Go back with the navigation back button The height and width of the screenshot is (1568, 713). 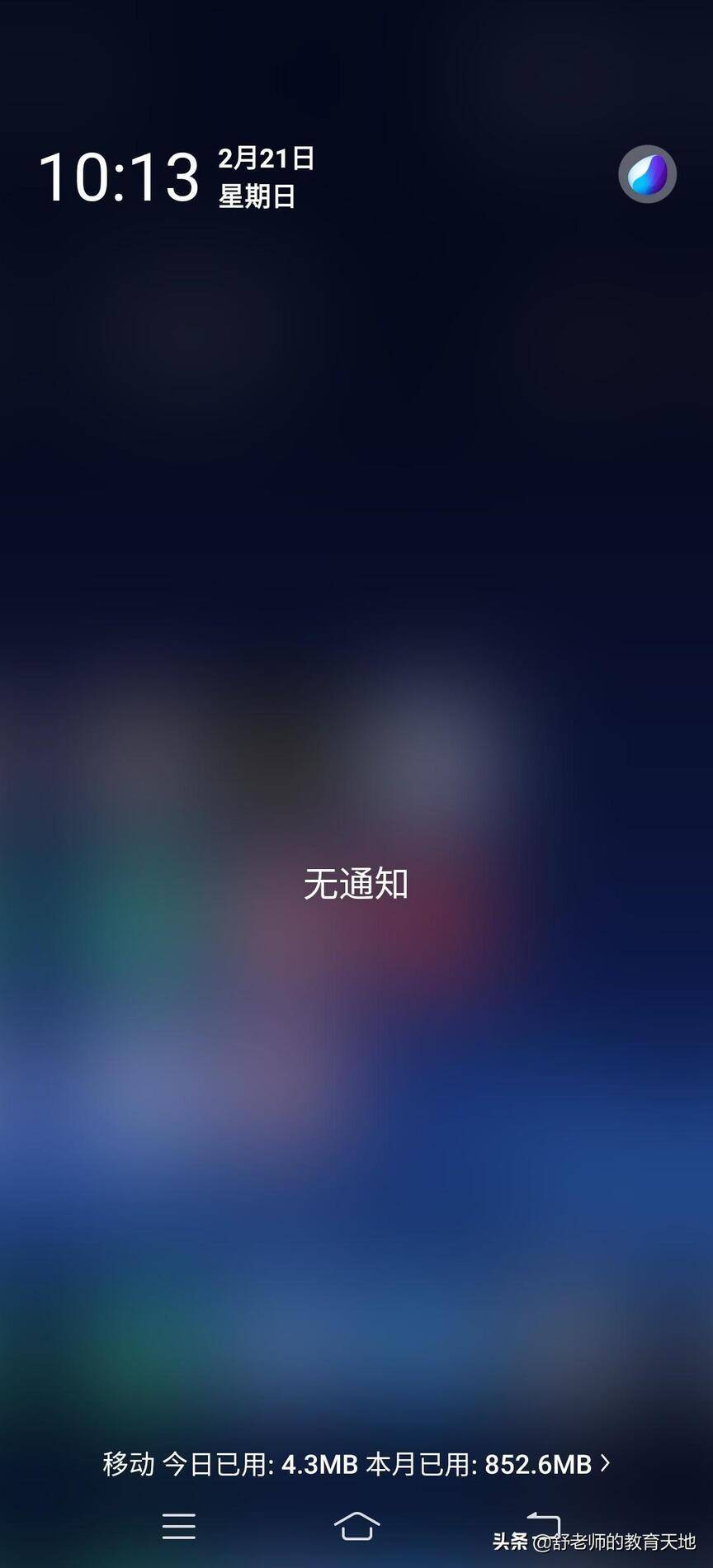(x=544, y=1524)
